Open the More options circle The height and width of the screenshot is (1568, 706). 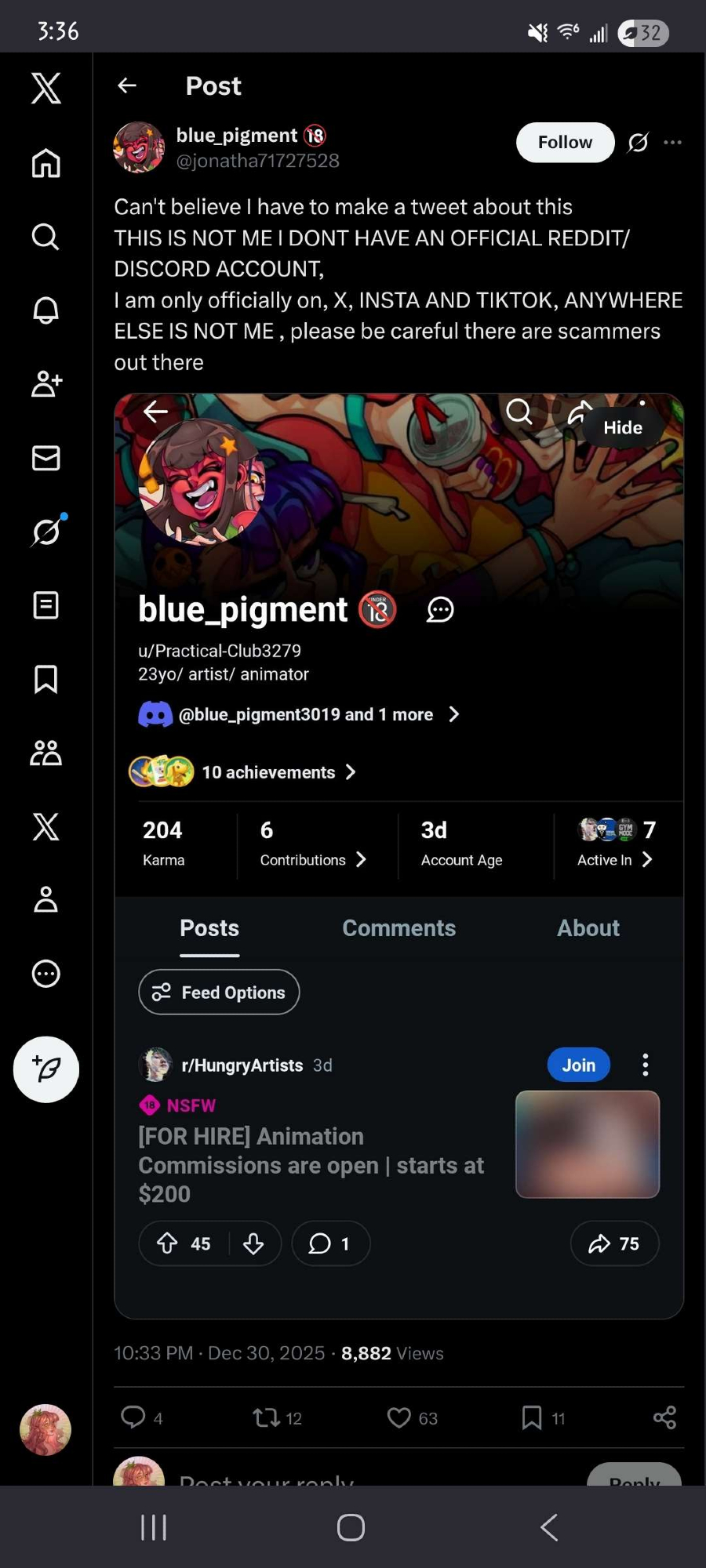[x=45, y=974]
